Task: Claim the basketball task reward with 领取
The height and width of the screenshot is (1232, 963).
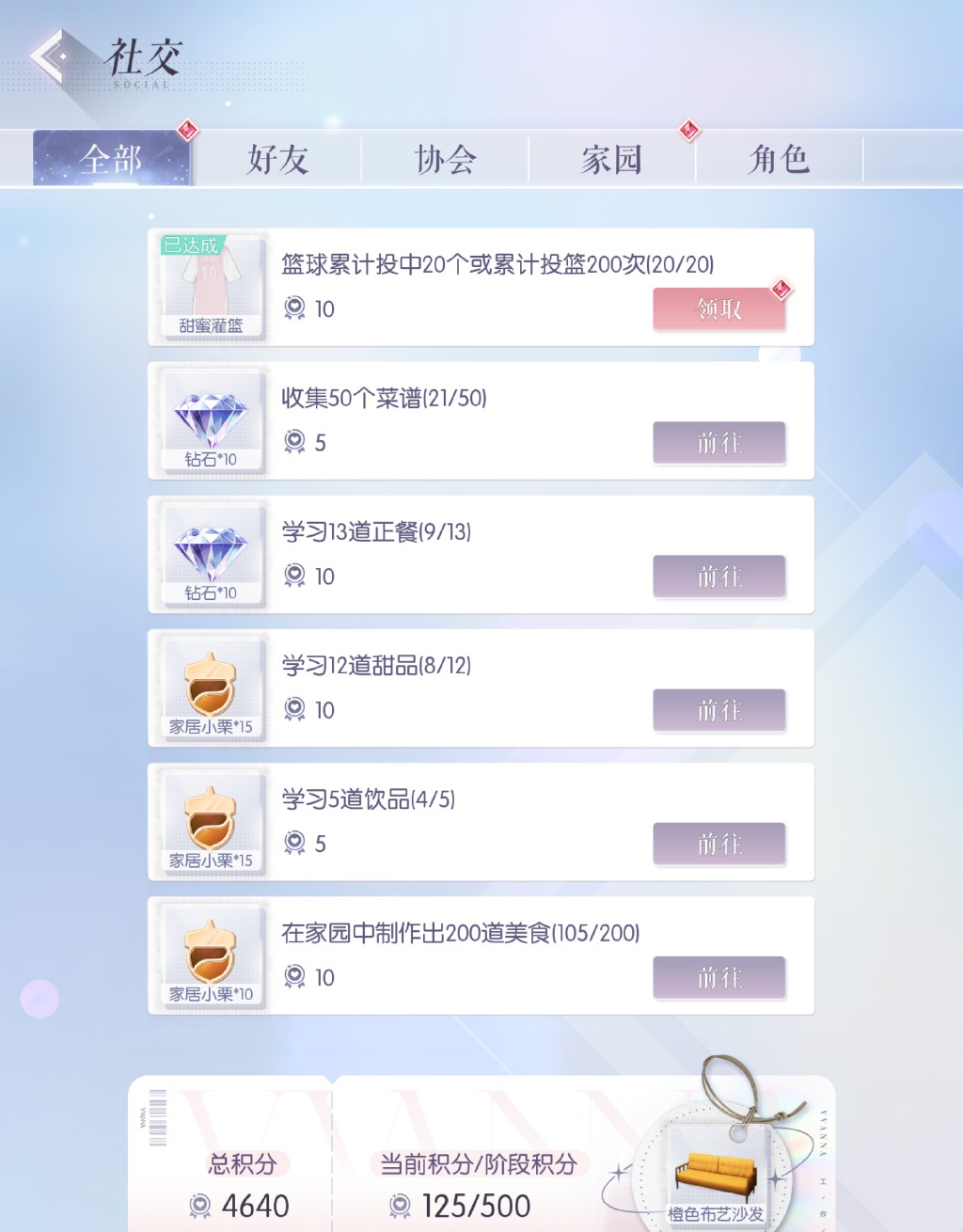Action: [x=718, y=309]
